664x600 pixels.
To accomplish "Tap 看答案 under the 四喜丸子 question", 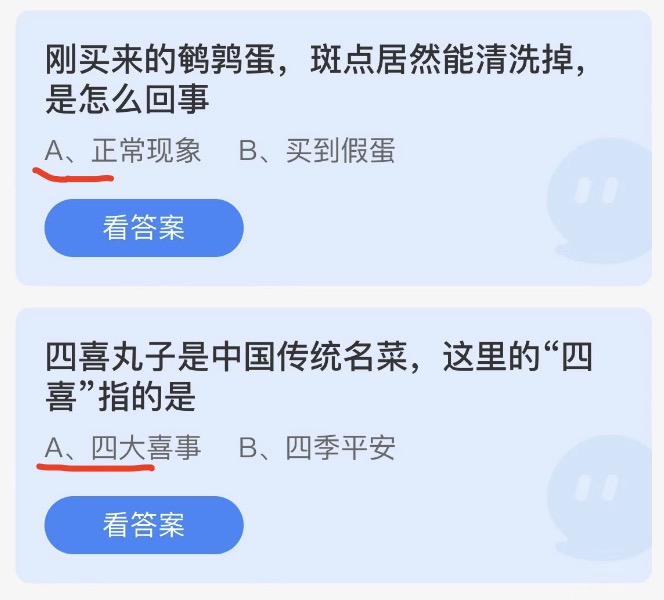I will click(x=144, y=525).
